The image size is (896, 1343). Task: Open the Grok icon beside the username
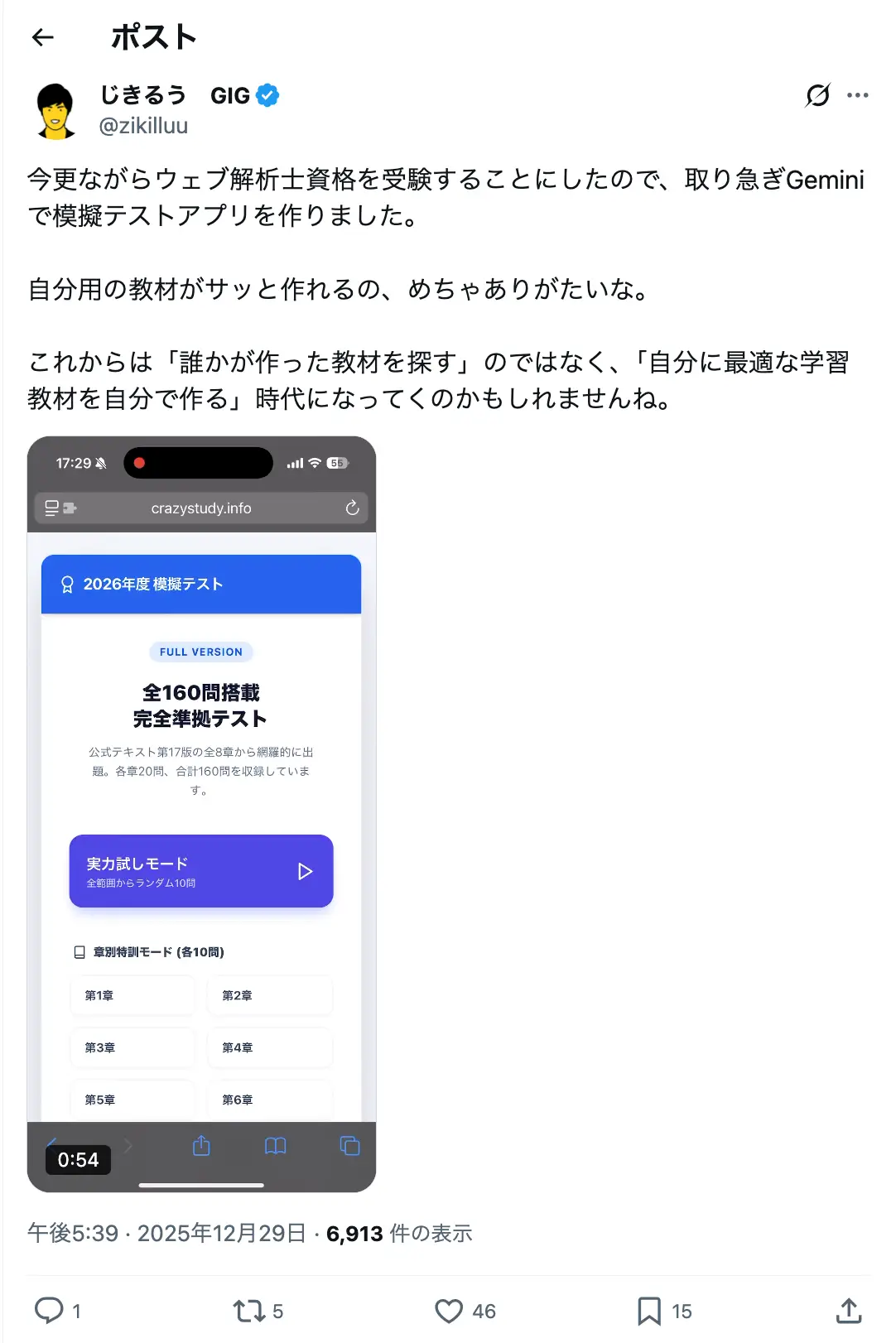tap(817, 95)
